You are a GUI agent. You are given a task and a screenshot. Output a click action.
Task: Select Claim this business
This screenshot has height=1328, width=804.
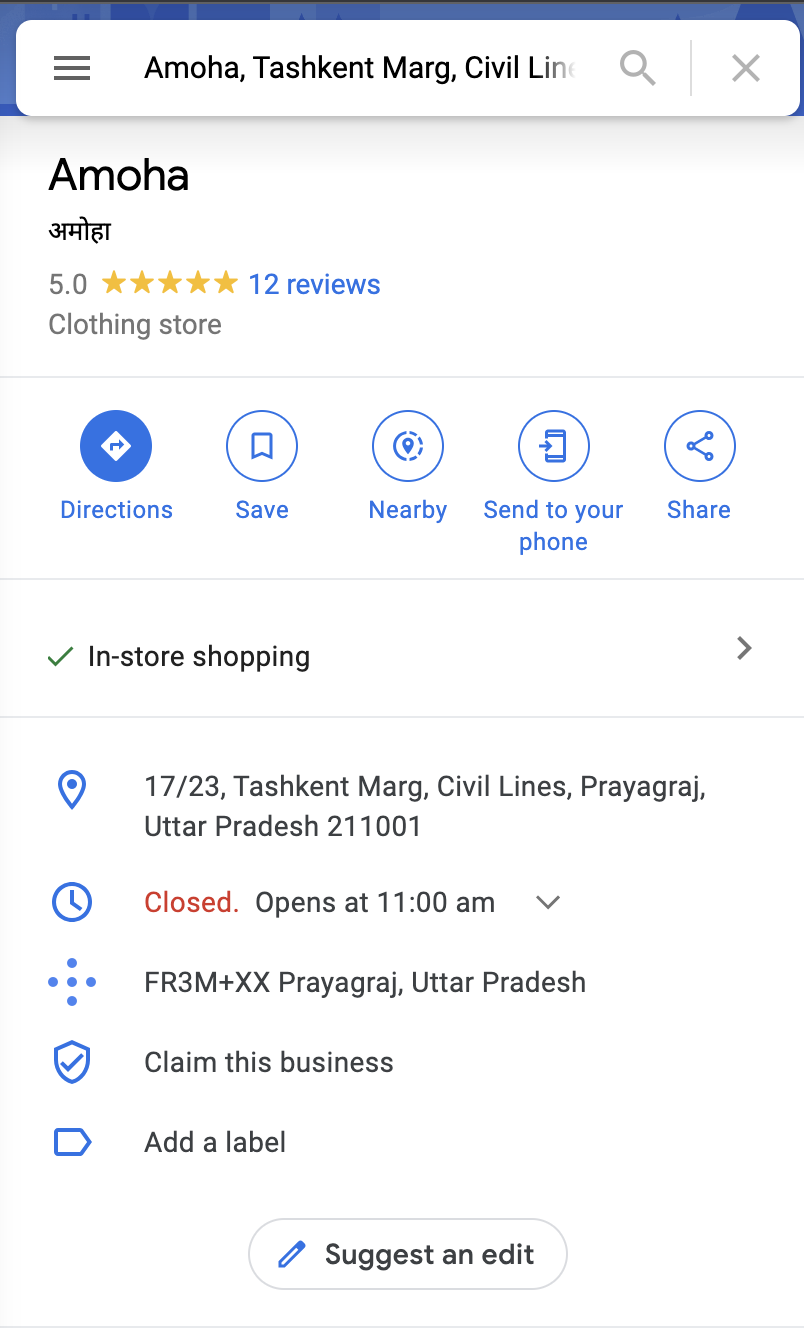click(268, 1062)
